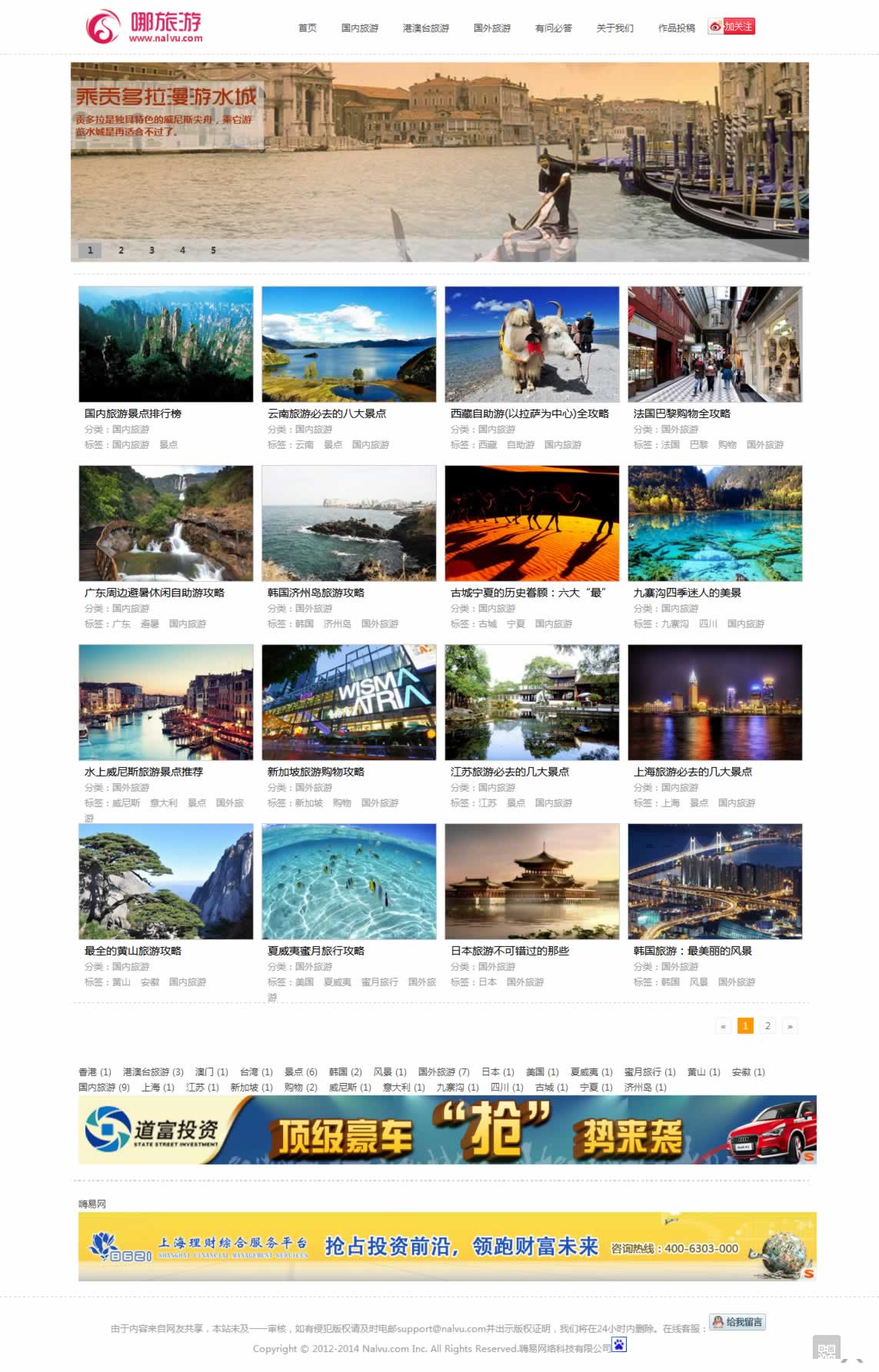Open the 国内旅游景点排行榜 article
The width and height of the screenshot is (879, 1372).
pyautogui.click(x=133, y=414)
